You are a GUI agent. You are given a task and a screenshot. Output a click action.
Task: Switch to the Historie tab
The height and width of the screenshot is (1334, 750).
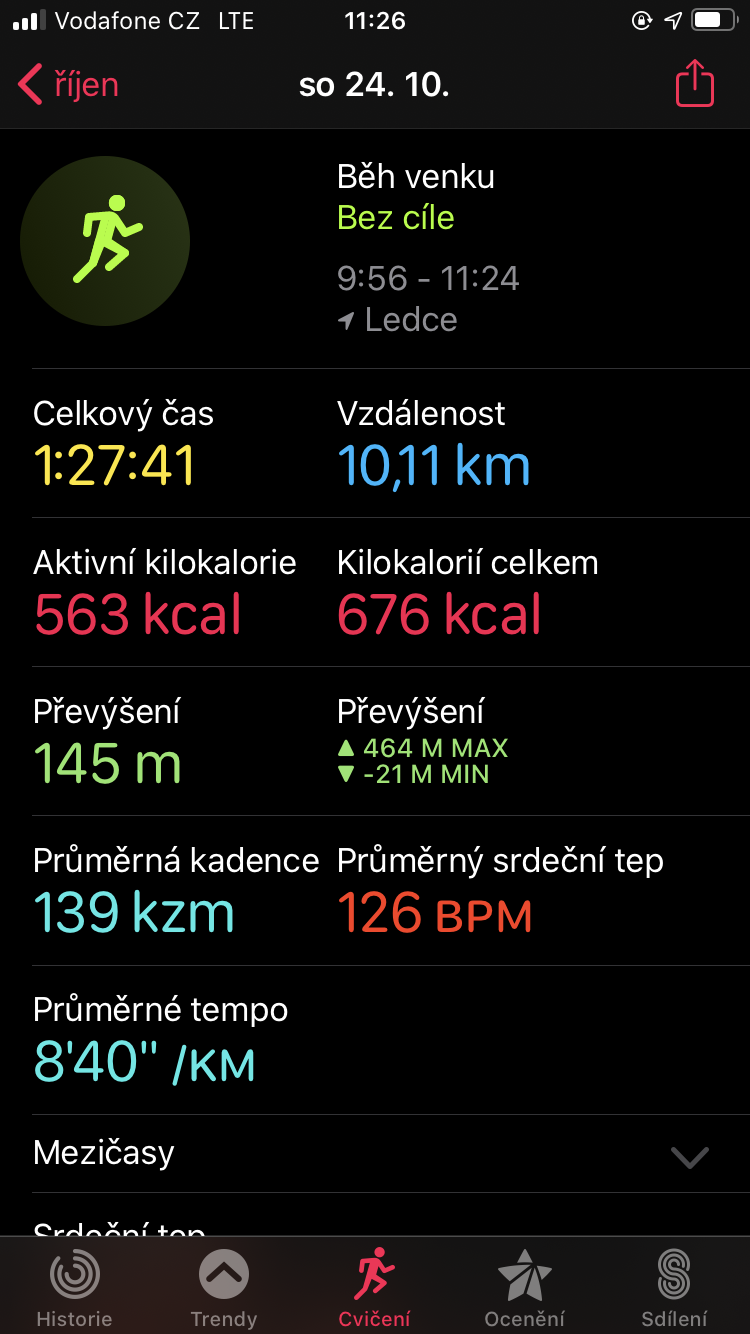75,1288
